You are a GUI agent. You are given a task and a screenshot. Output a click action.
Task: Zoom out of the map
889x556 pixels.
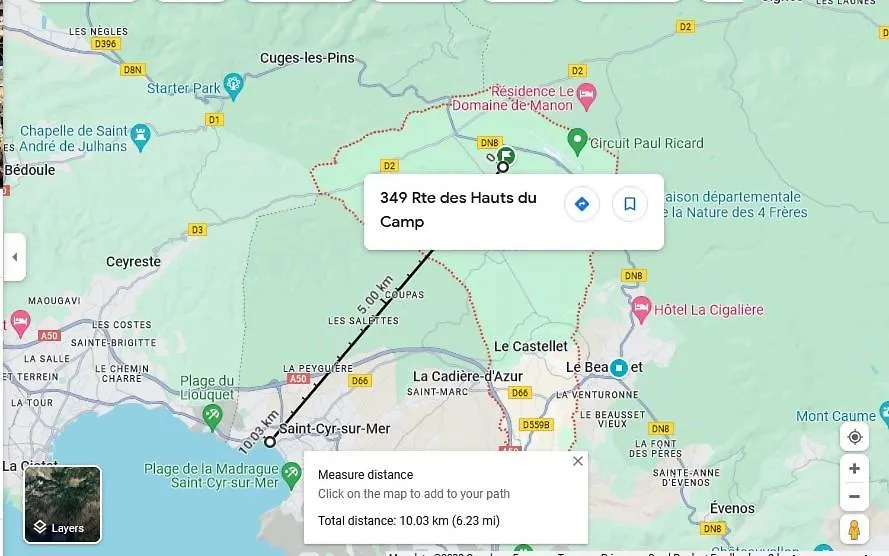(854, 497)
